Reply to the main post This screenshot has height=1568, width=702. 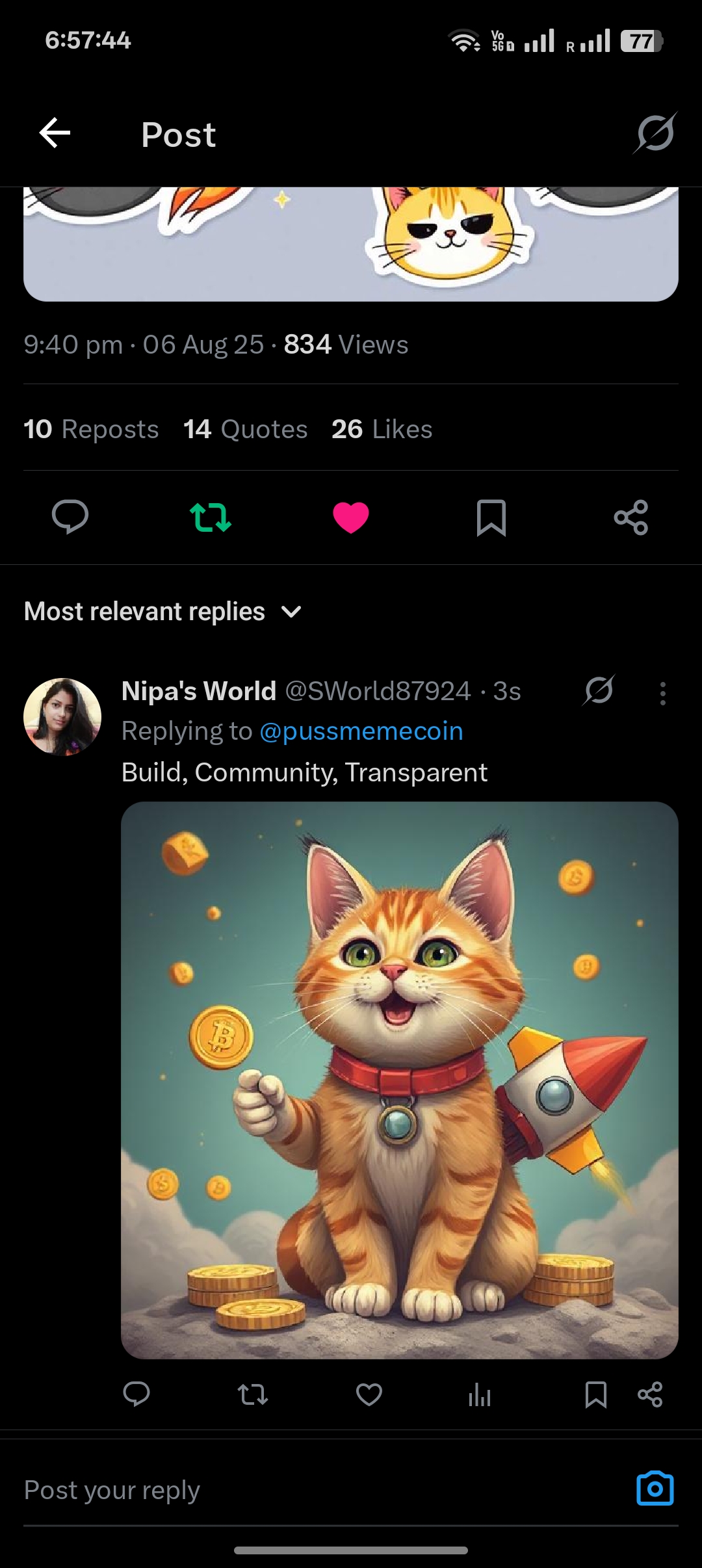click(x=70, y=517)
